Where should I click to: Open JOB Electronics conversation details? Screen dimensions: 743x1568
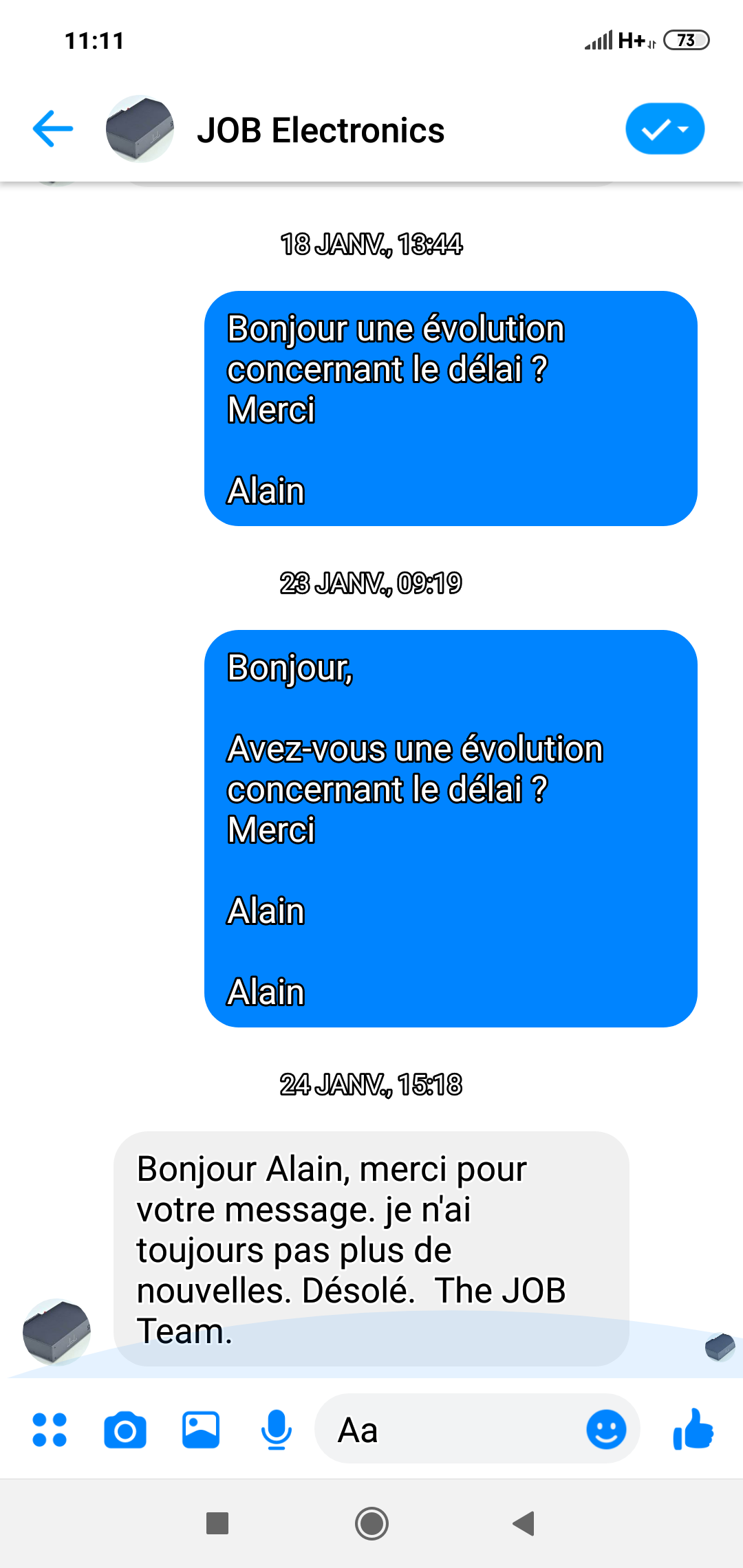pos(321,130)
